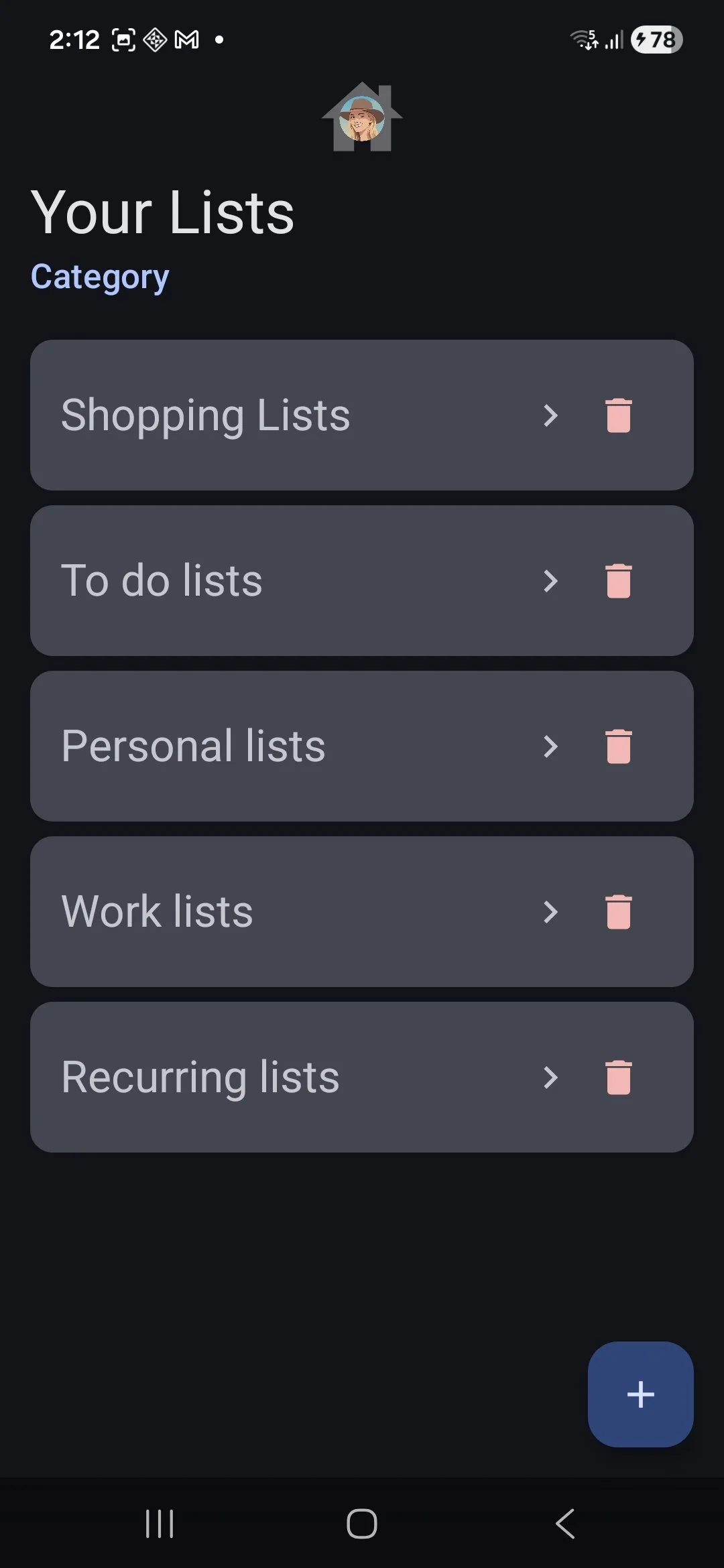Go back using the system back button
This screenshot has height=1568, width=724.
(x=565, y=1523)
